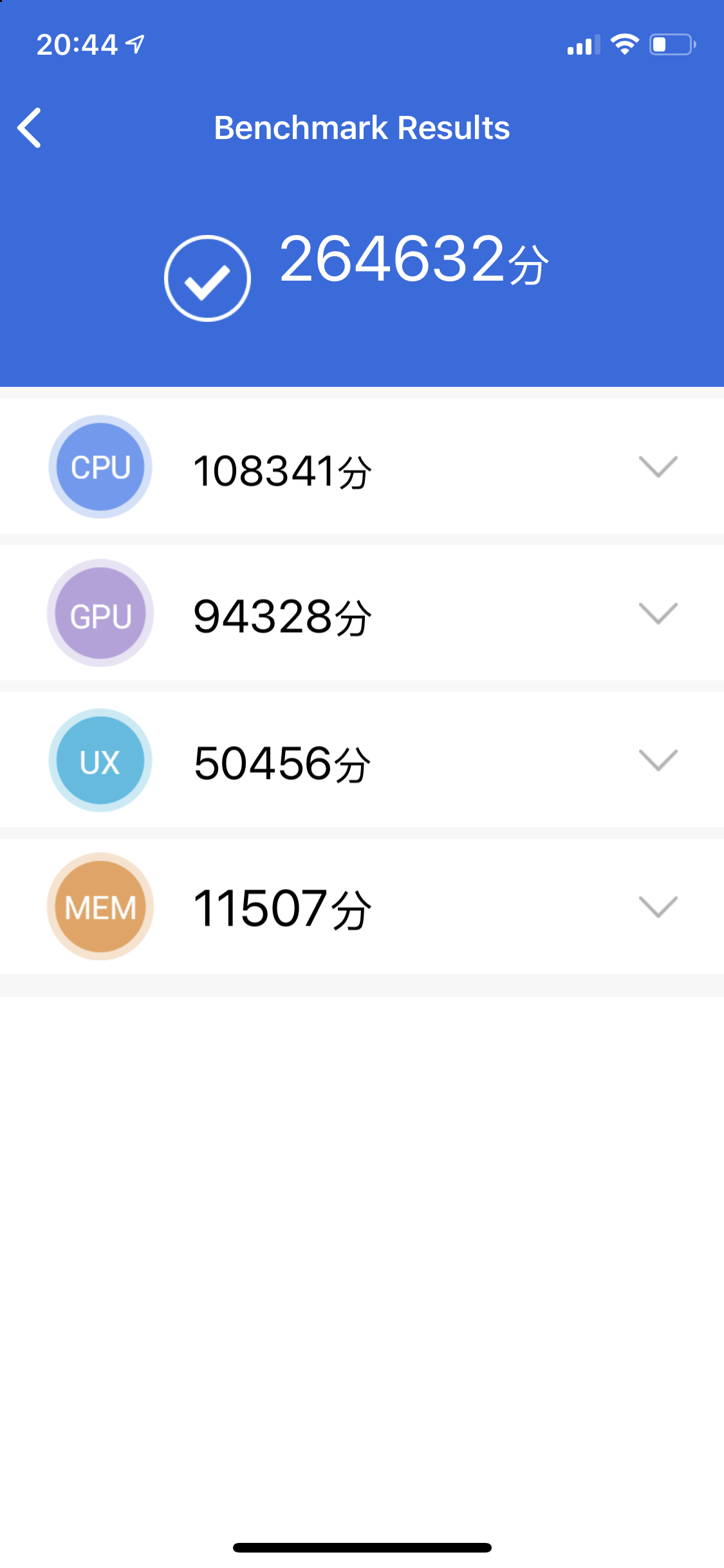The height and width of the screenshot is (1568, 724).
Task: Show the UX score details
Action: [658, 760]
